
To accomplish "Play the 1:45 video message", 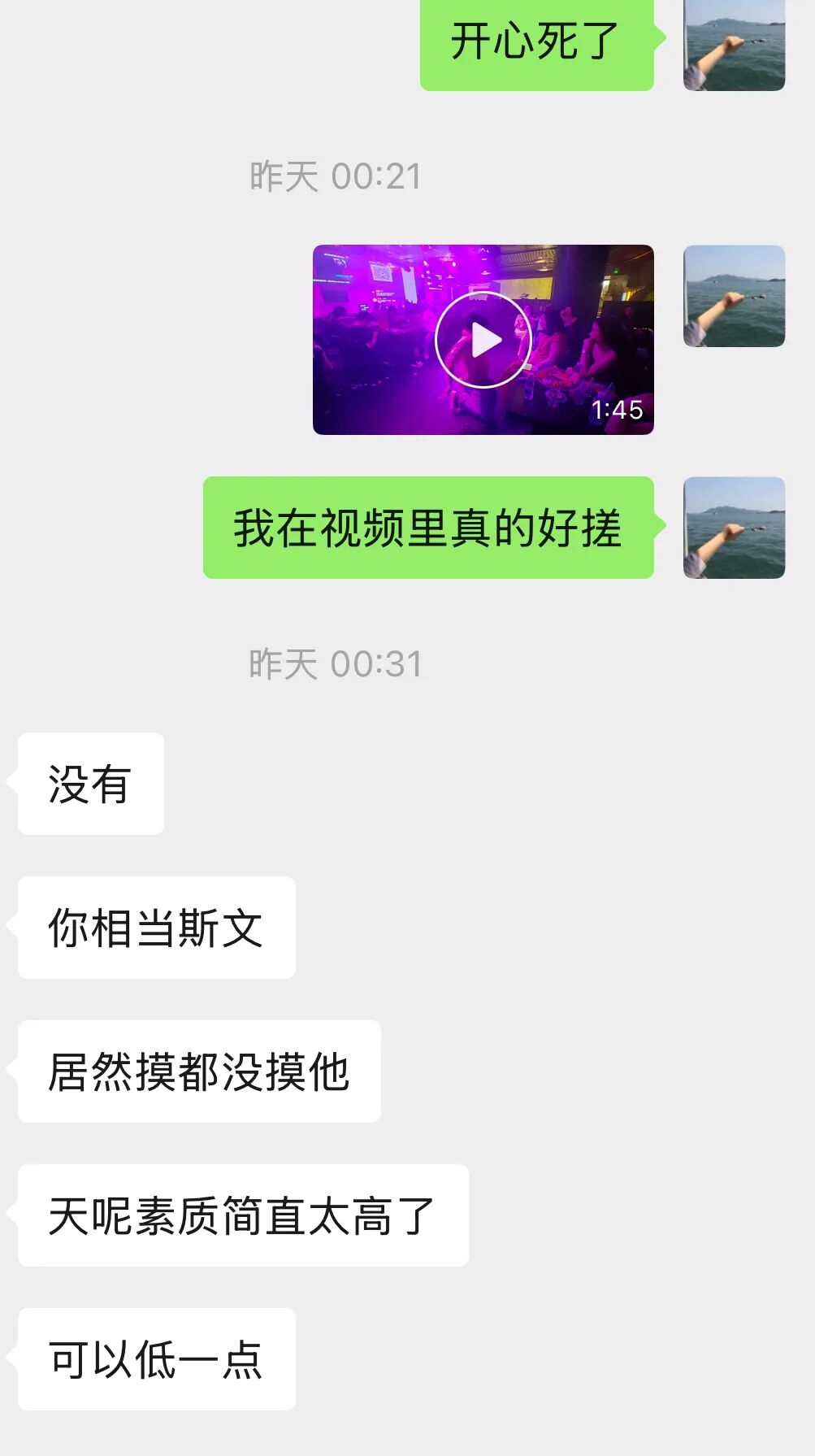I will coord(483,340).
